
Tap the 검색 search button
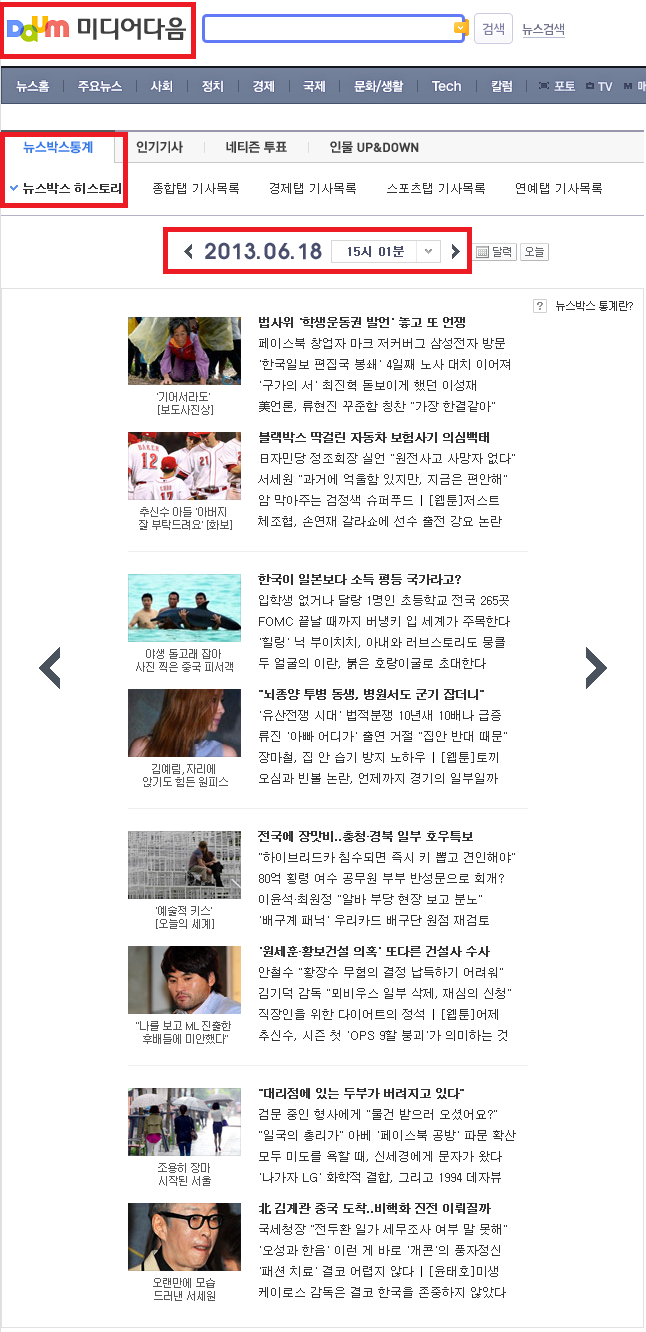[493, 29]
